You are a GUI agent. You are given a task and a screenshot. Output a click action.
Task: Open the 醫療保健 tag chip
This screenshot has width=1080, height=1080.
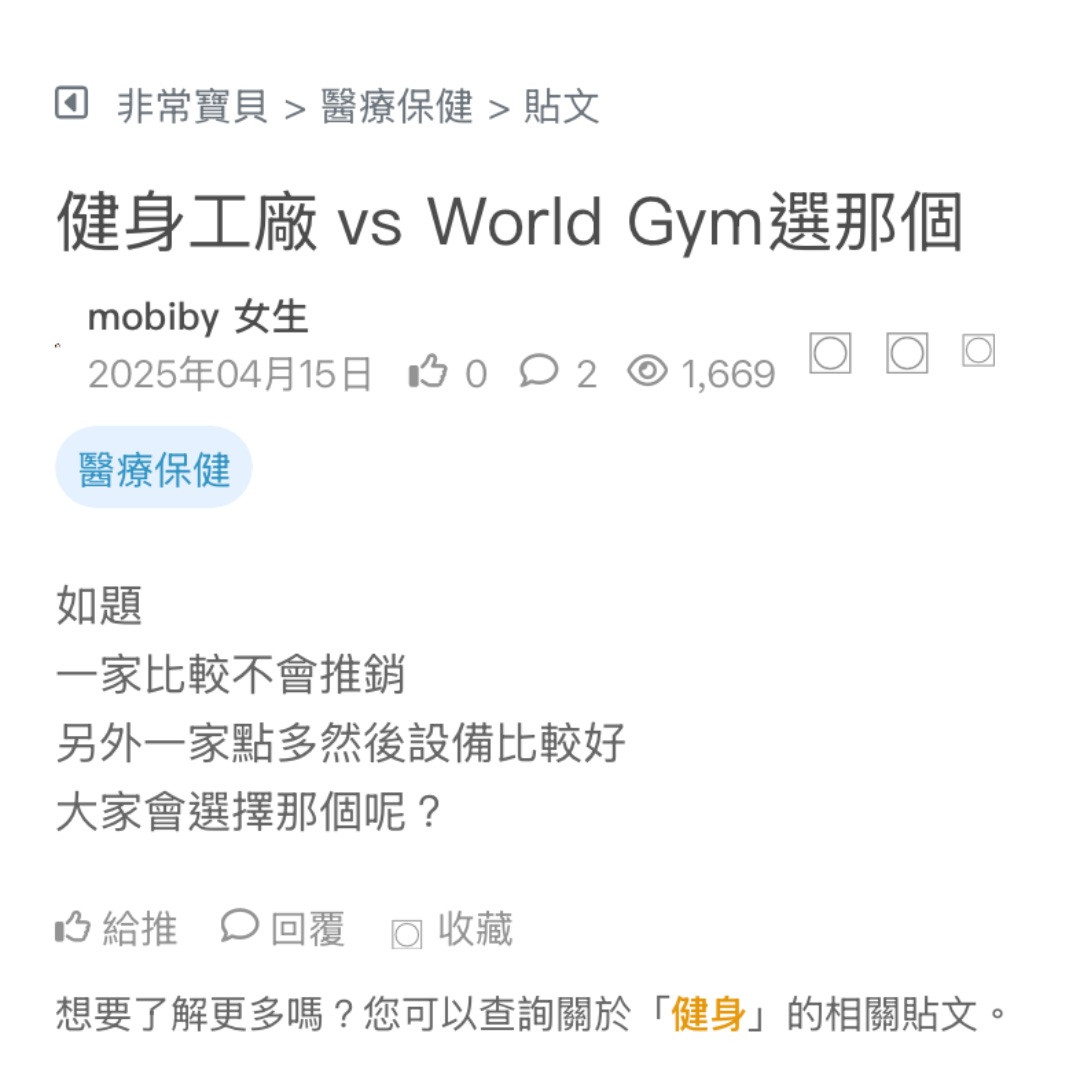click(x=154, y=468)
